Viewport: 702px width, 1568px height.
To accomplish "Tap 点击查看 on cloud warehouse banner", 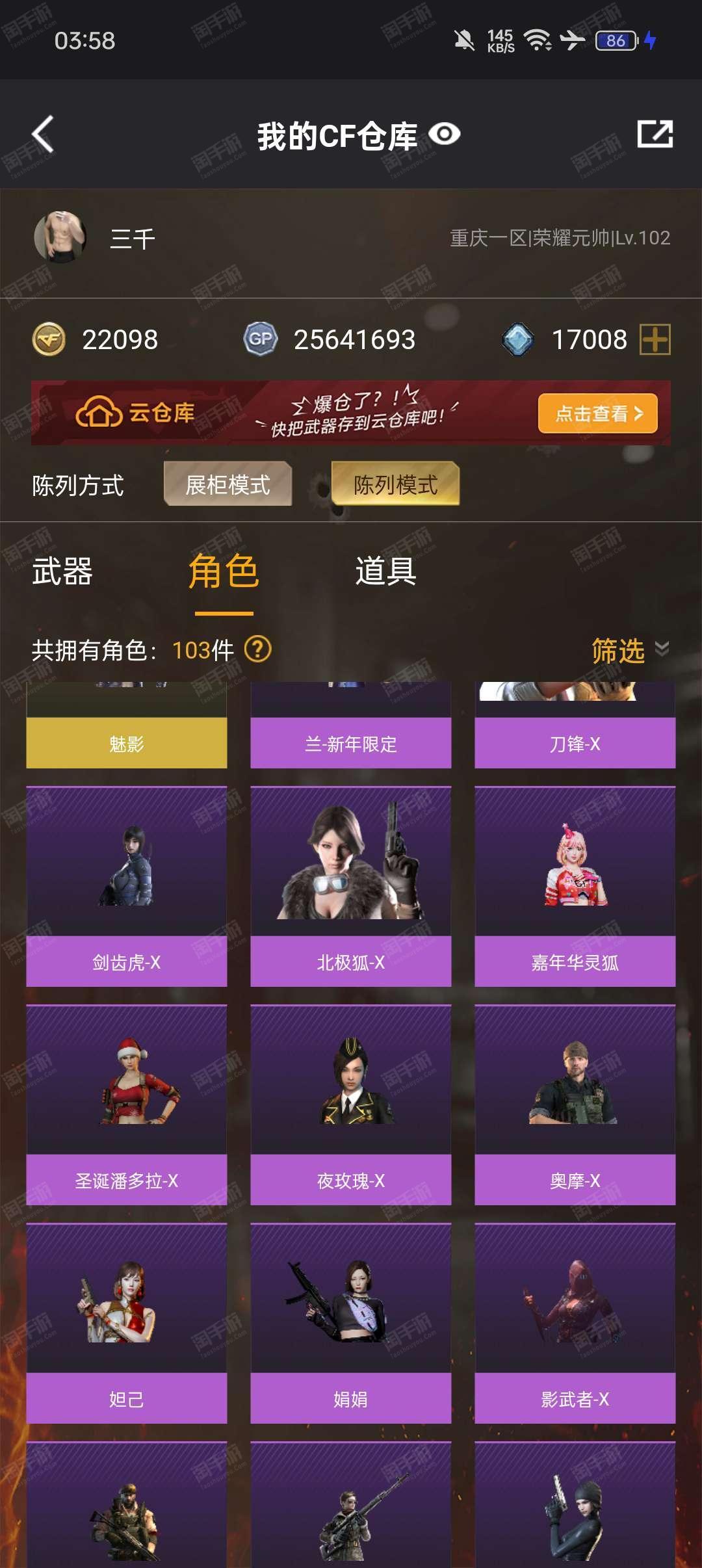I will pyautogui.click(x=597, y=413).
